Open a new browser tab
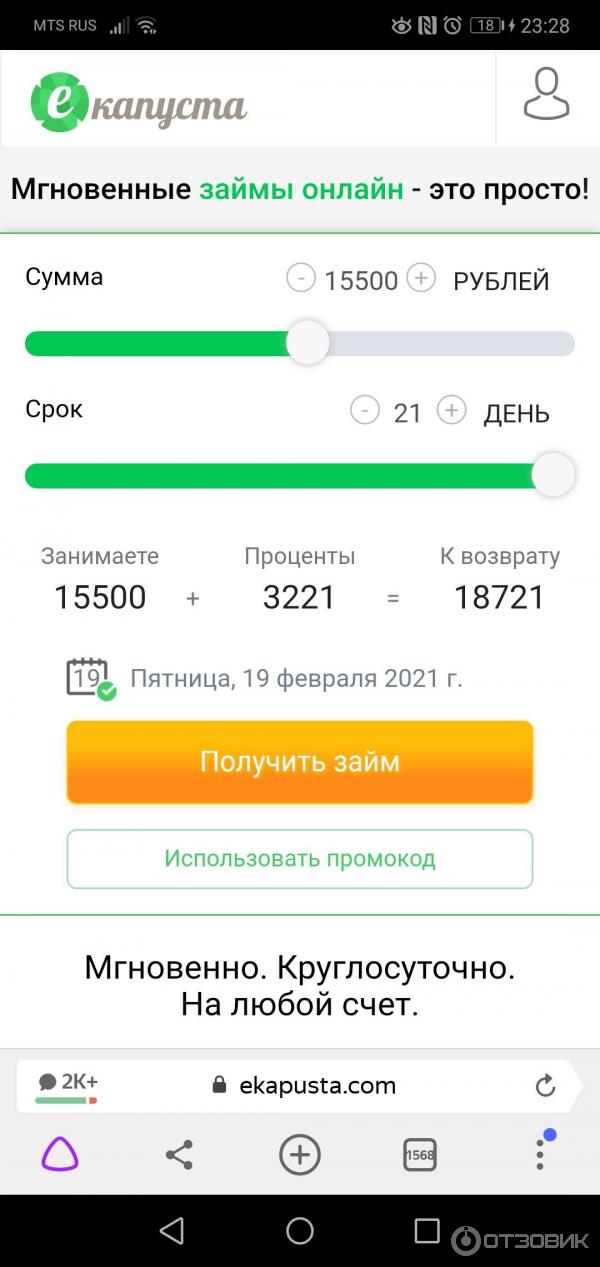The width and height of the screenshot is (600, 1267). coord(300,1155)
